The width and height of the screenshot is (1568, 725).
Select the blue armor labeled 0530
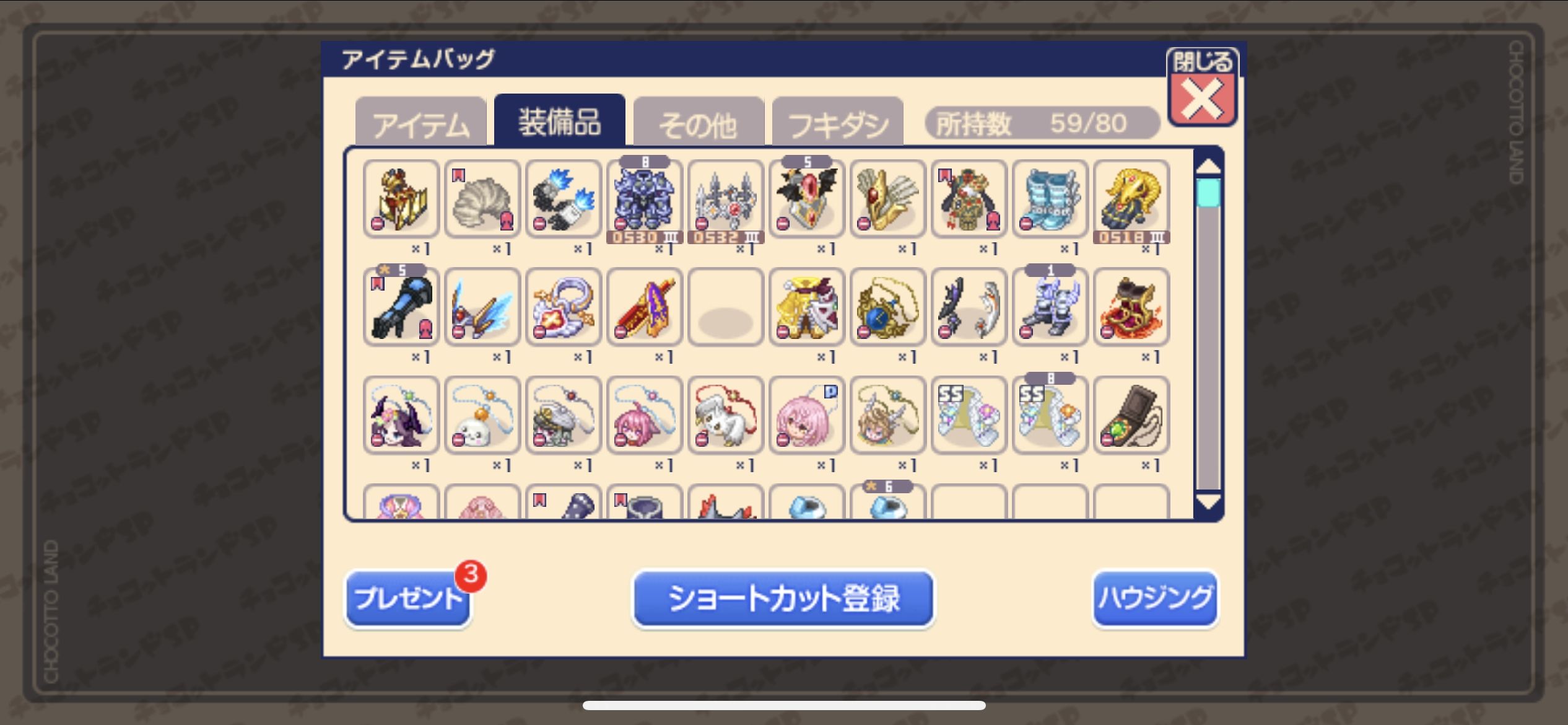(644, 200)
